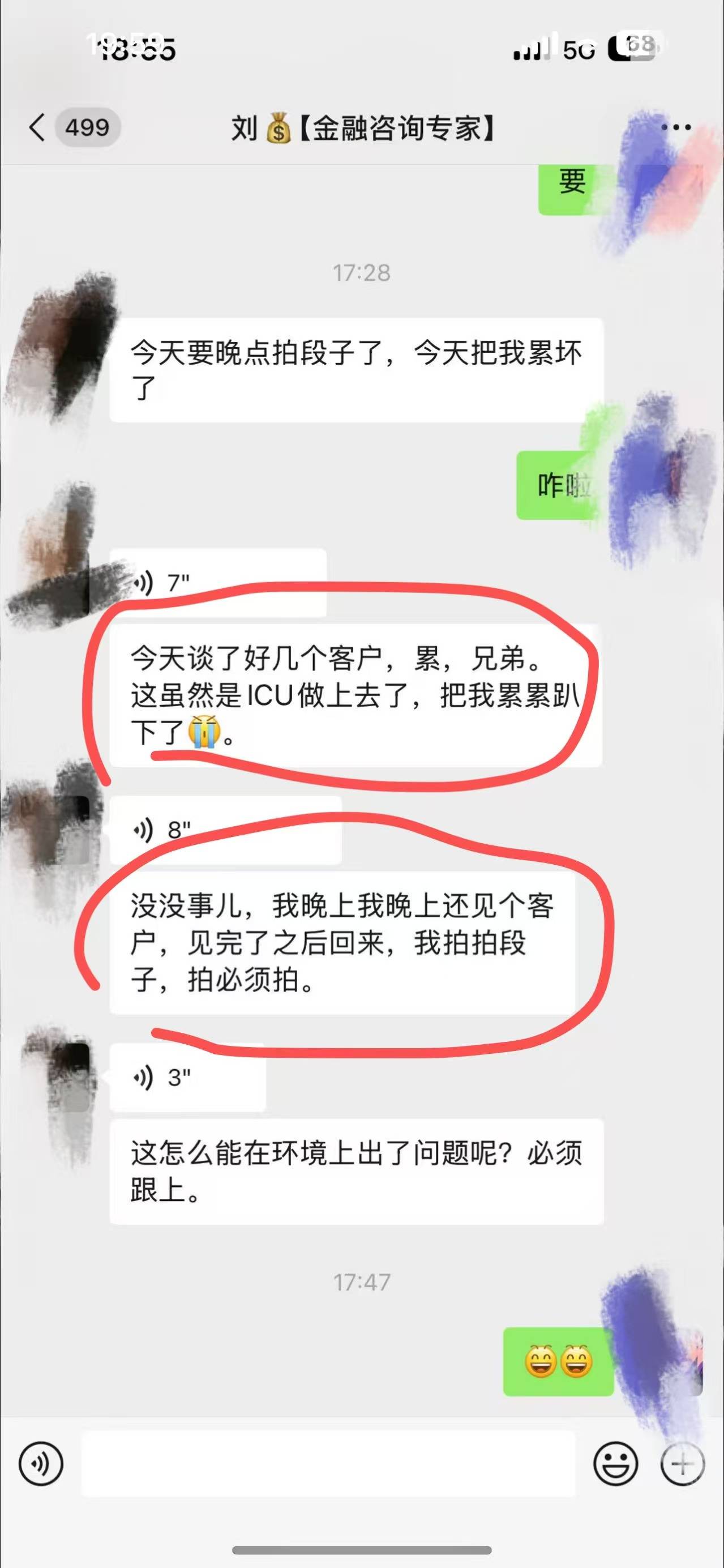Open the chat overflow menu
Screen dimensions: 724x1568
(x=676, y=128)
